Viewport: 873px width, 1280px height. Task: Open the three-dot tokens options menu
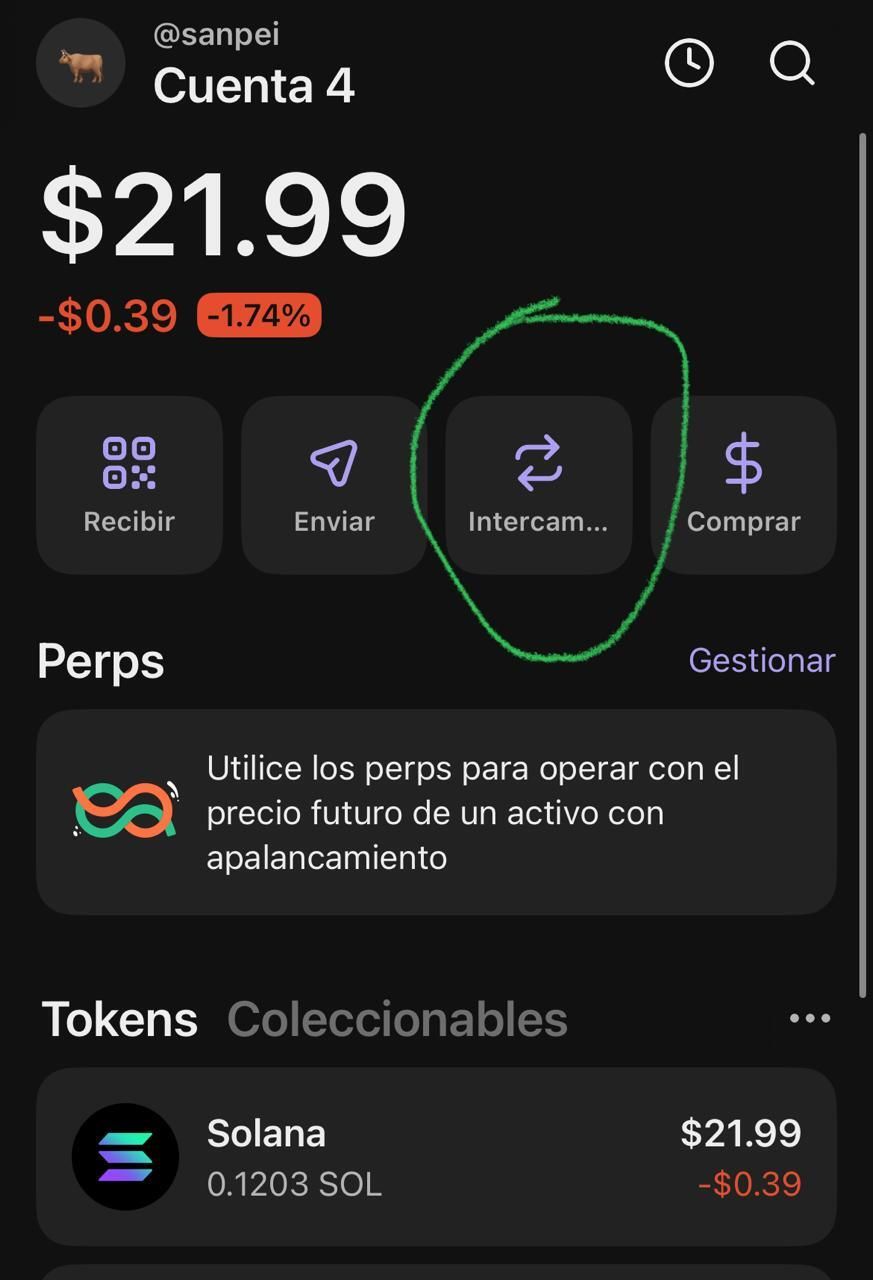point(809,1018)
